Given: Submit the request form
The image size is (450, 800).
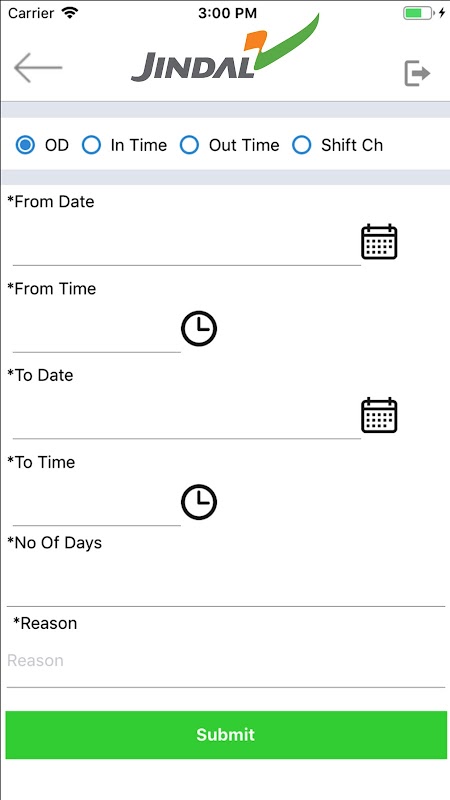Looking at the screenshot, I should tap(226, 735).
